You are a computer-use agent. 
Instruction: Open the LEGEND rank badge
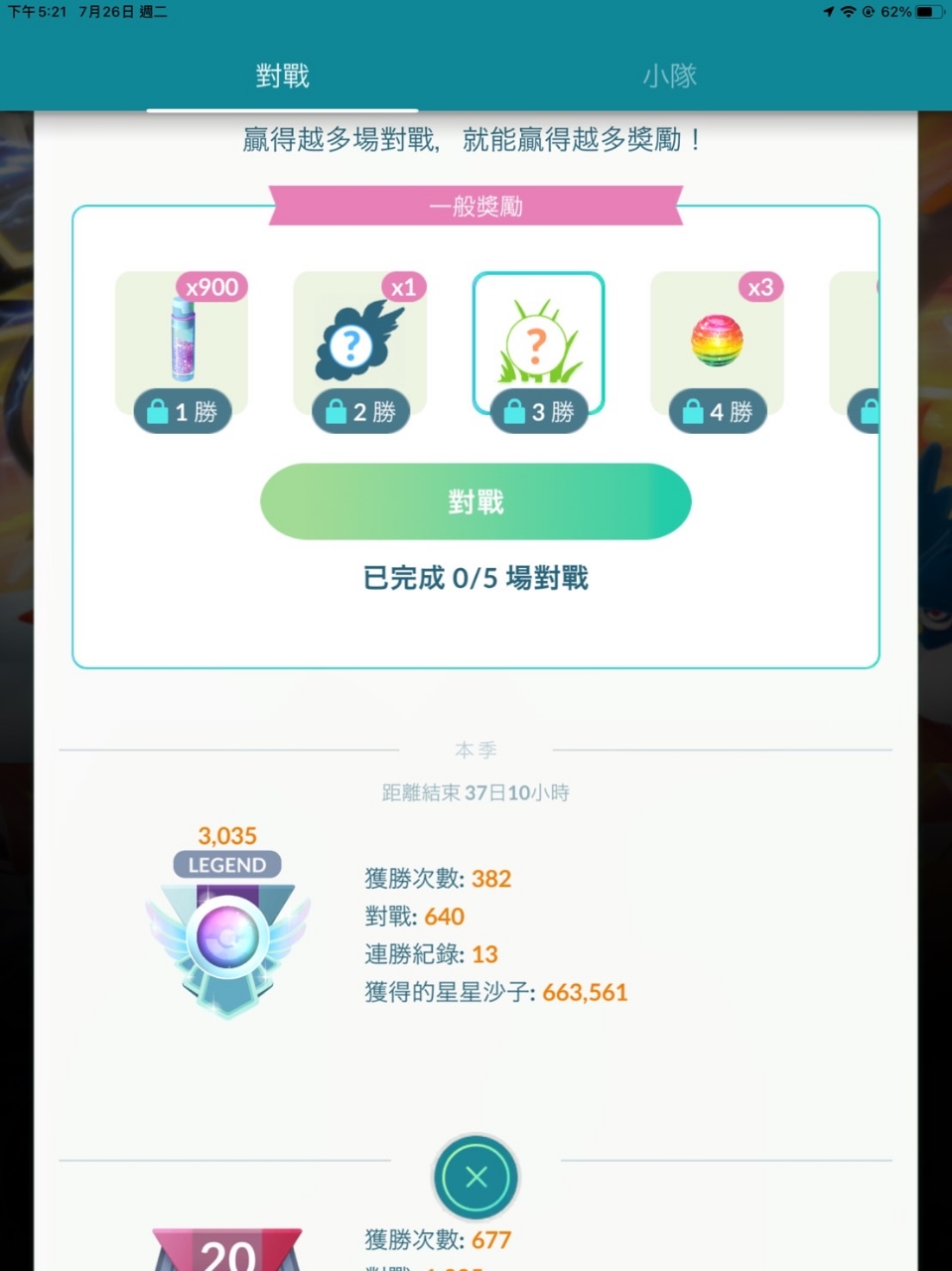tap(227, 933)
